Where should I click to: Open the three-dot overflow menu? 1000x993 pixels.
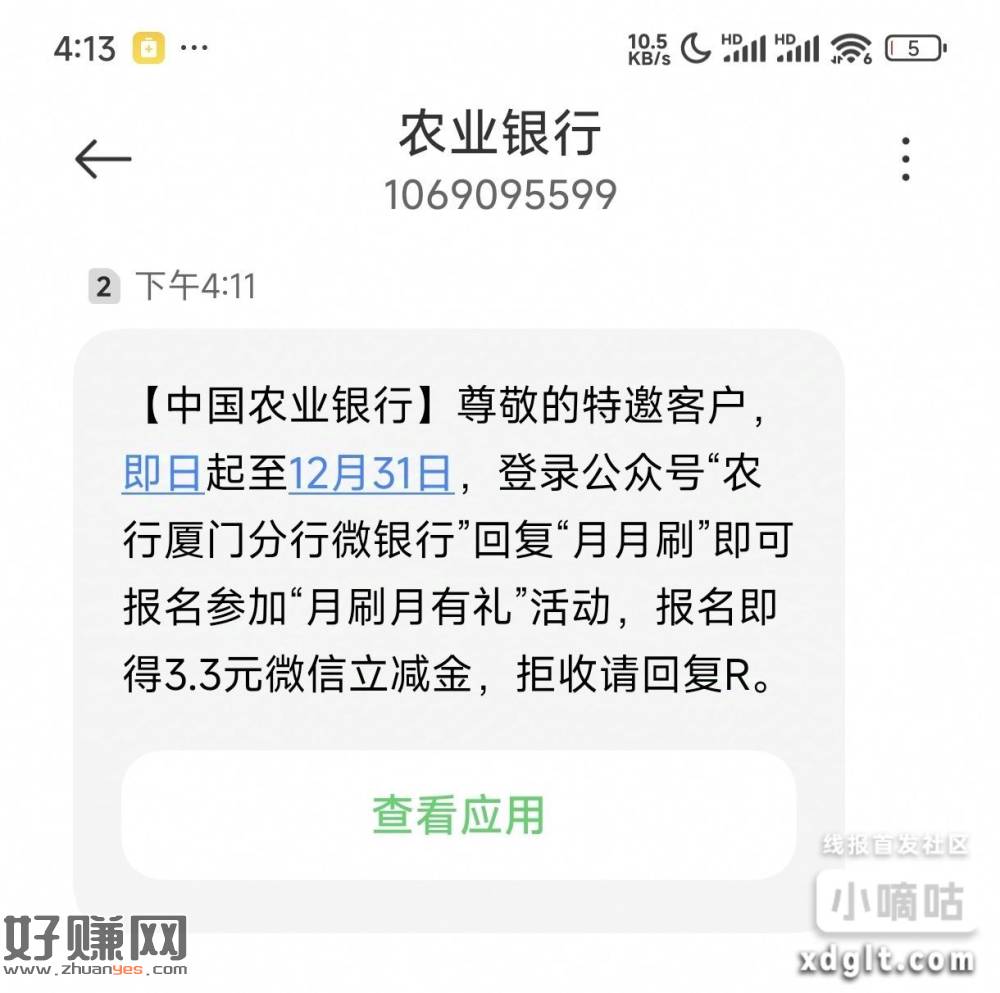pyautogui.click(x=905, y=159)
